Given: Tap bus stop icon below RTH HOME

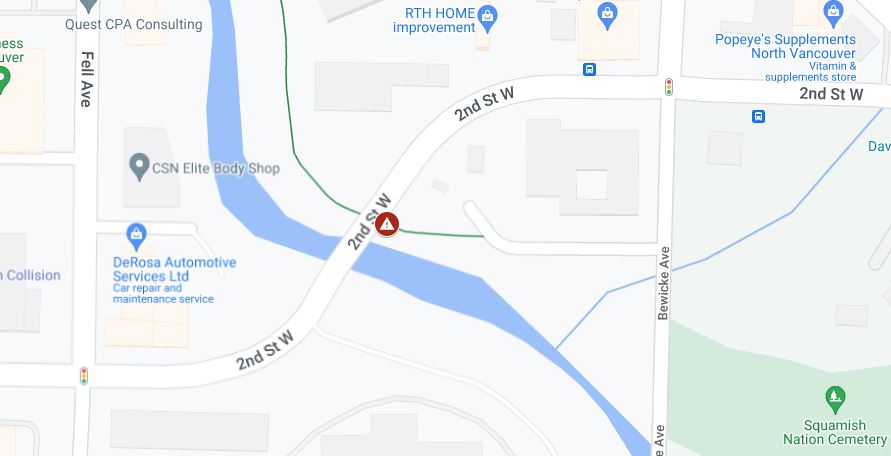Looking at the screenshot, I should point(590,69).
